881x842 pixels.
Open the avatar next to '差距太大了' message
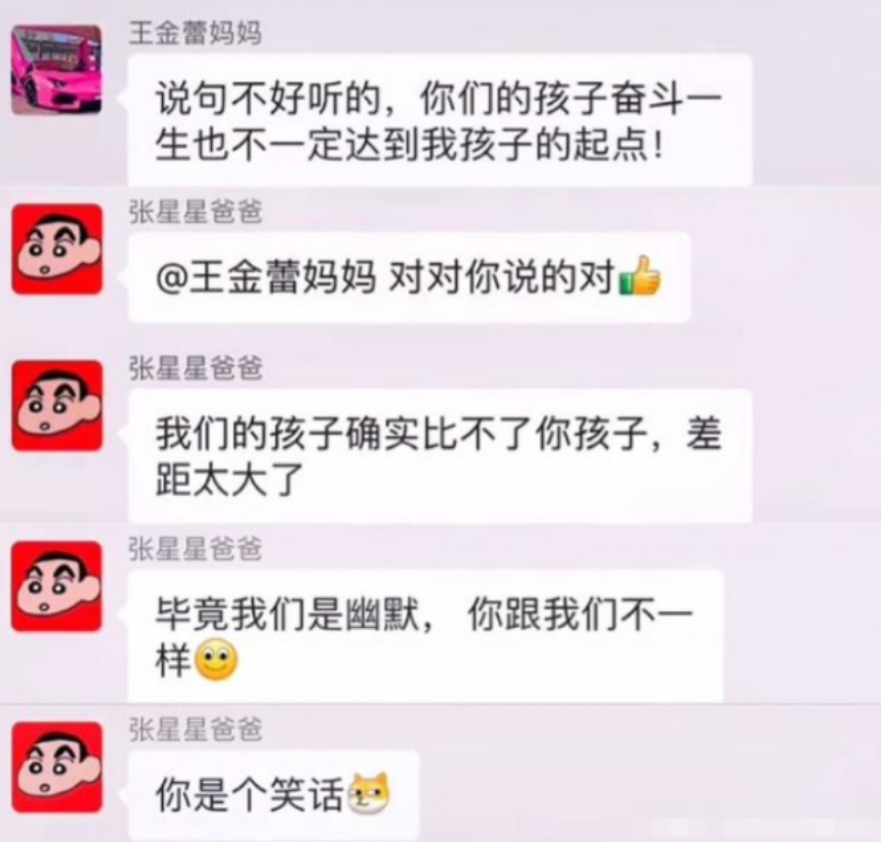[x=57, y=405]
